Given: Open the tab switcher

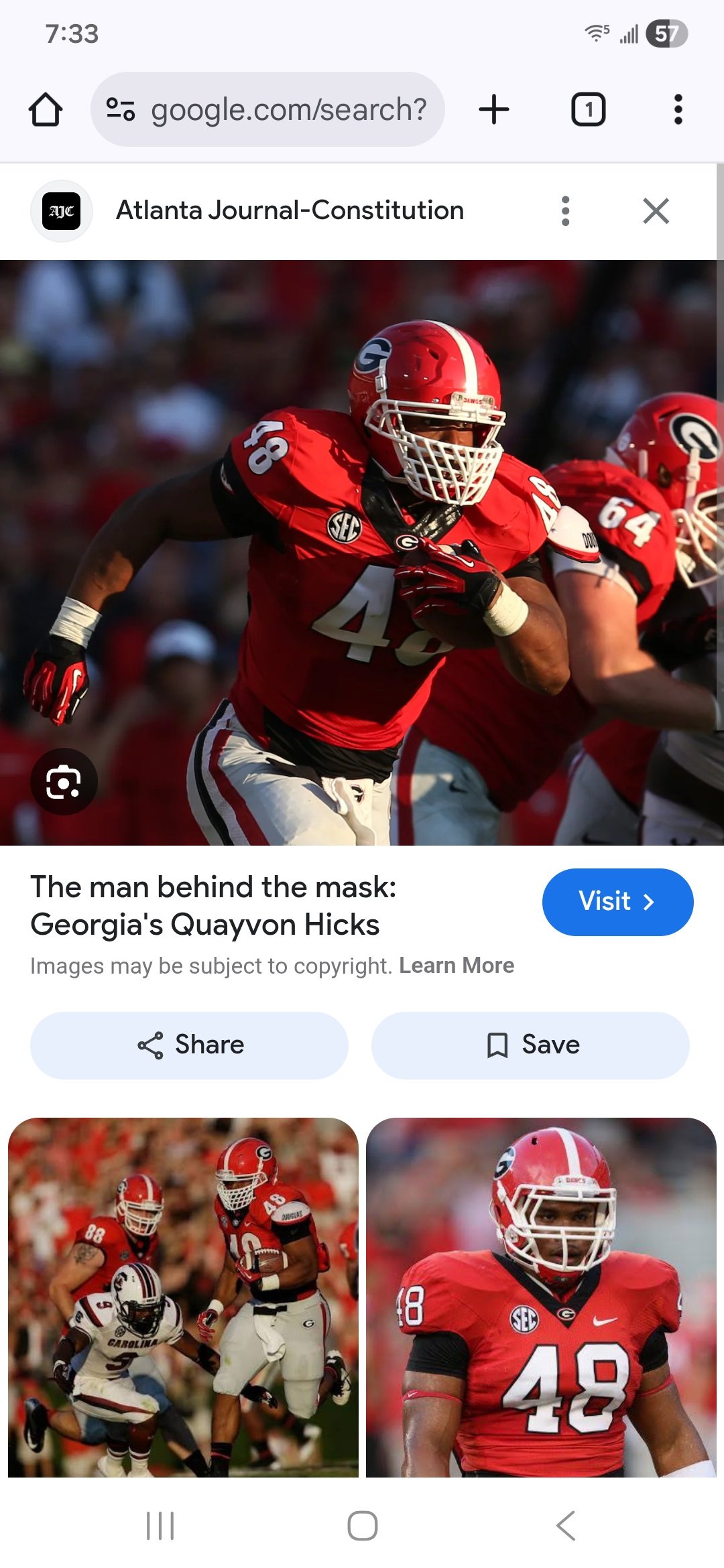Looking at the screenshot, I should (588, 110).
